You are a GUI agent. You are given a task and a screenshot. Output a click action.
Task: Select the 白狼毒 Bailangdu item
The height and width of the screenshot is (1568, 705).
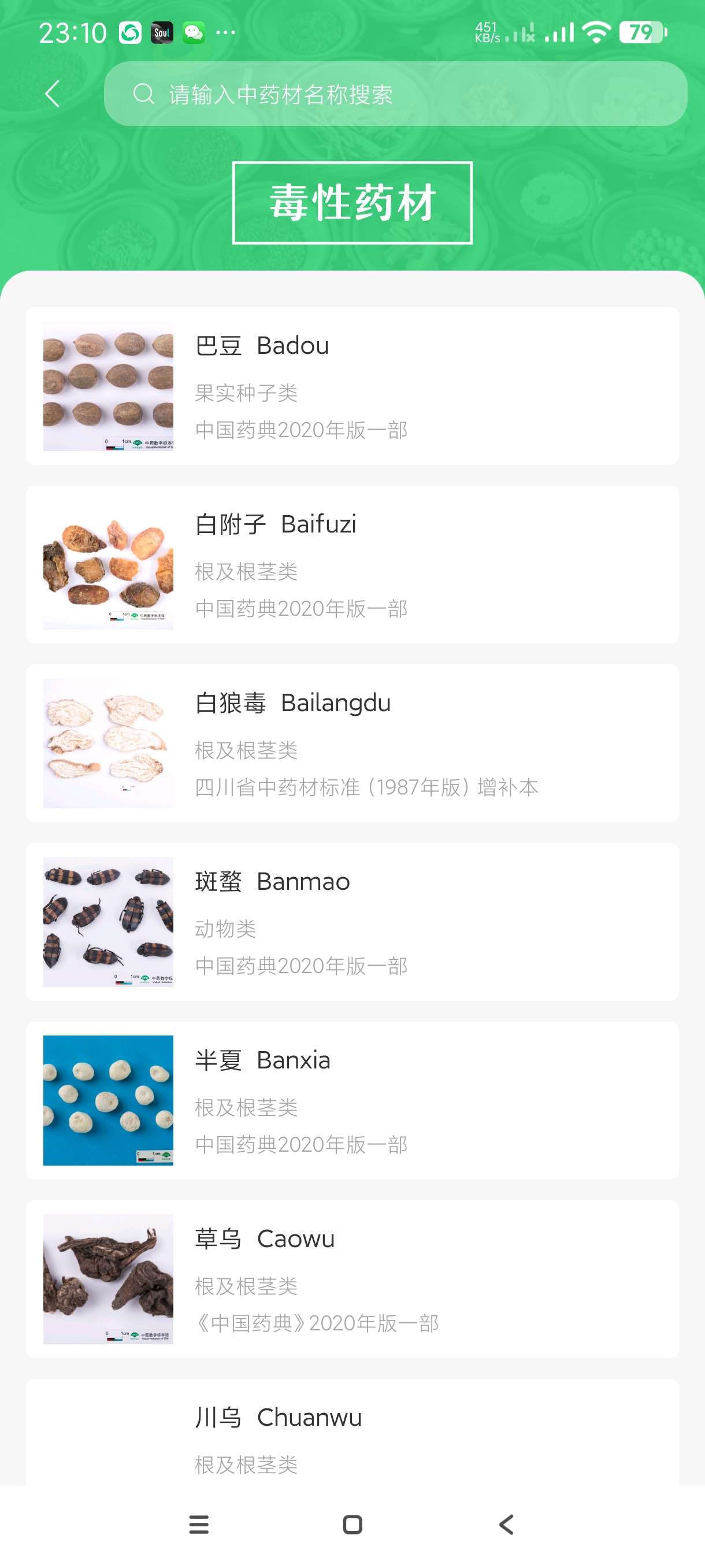click(351, 743)
